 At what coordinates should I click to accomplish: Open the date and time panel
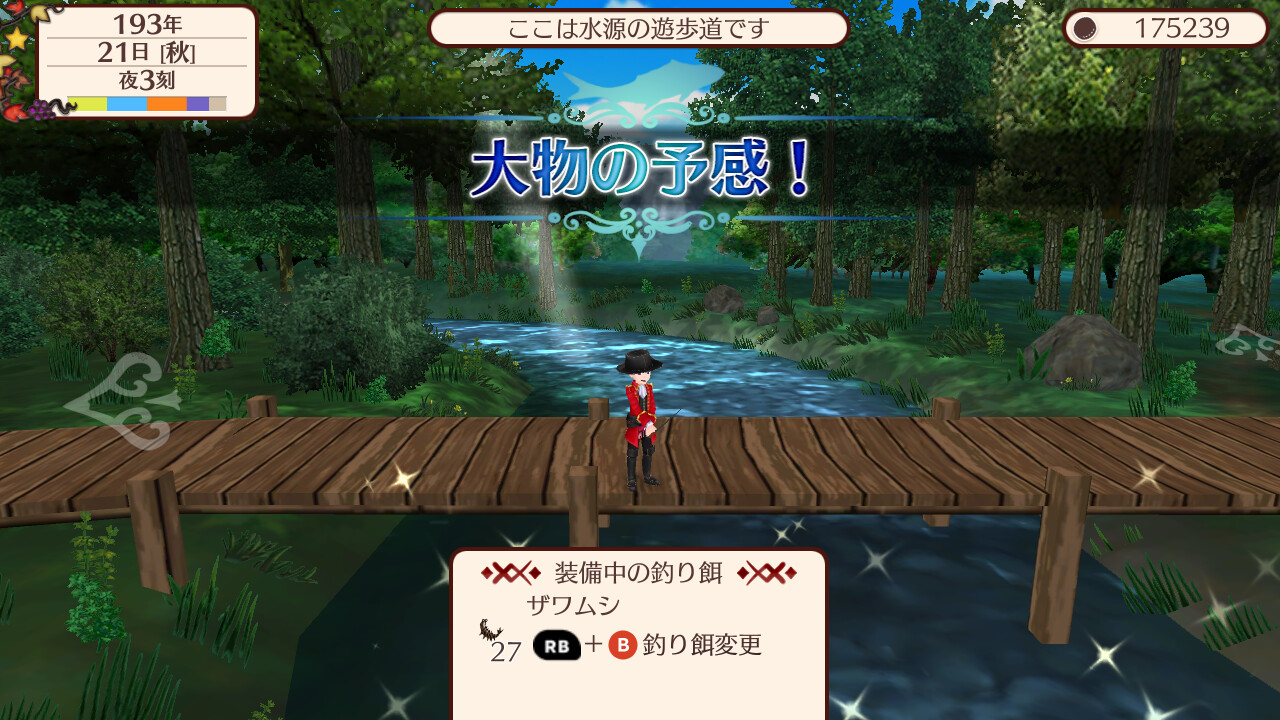pos(146,62)
